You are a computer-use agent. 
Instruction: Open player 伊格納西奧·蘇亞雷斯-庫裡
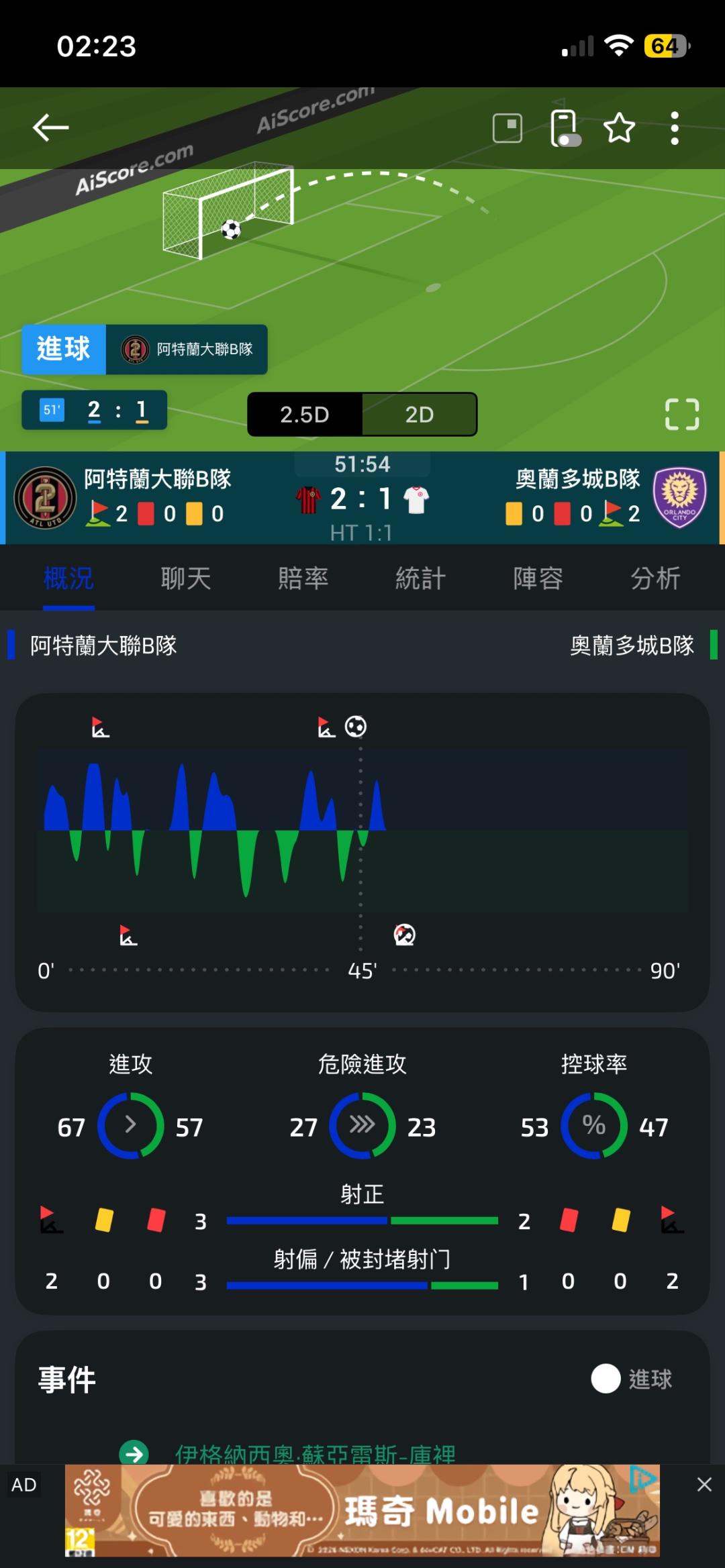315,1454
